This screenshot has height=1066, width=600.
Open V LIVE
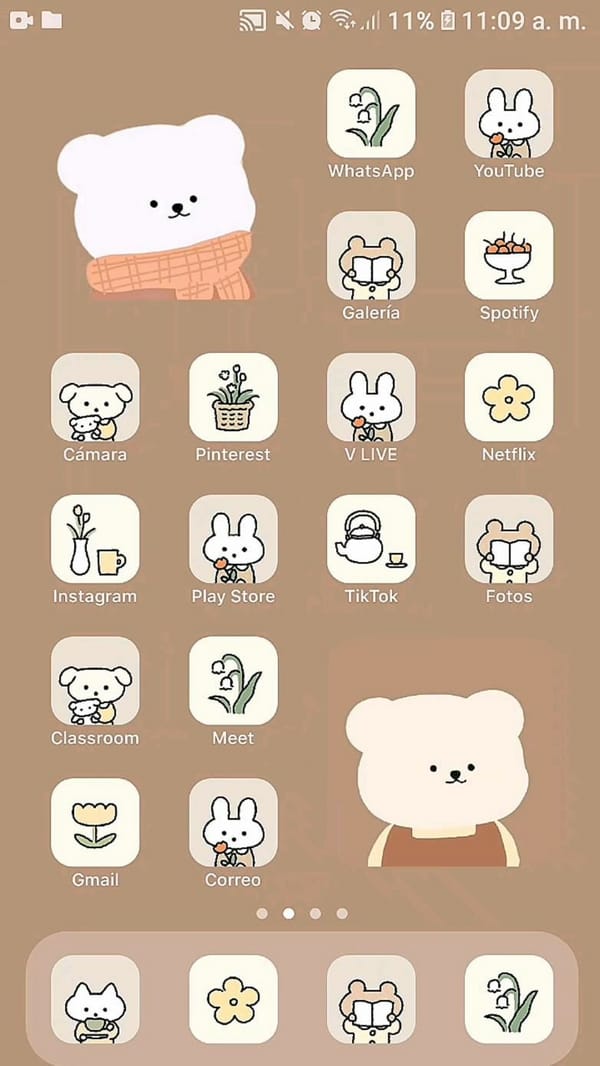click(x=371, y=397)
